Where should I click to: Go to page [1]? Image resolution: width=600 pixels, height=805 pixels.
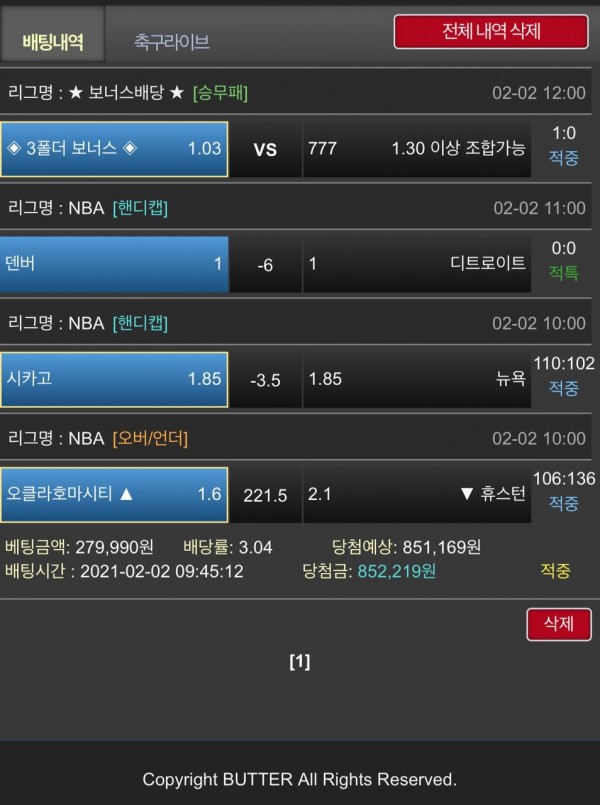point(299,661)
